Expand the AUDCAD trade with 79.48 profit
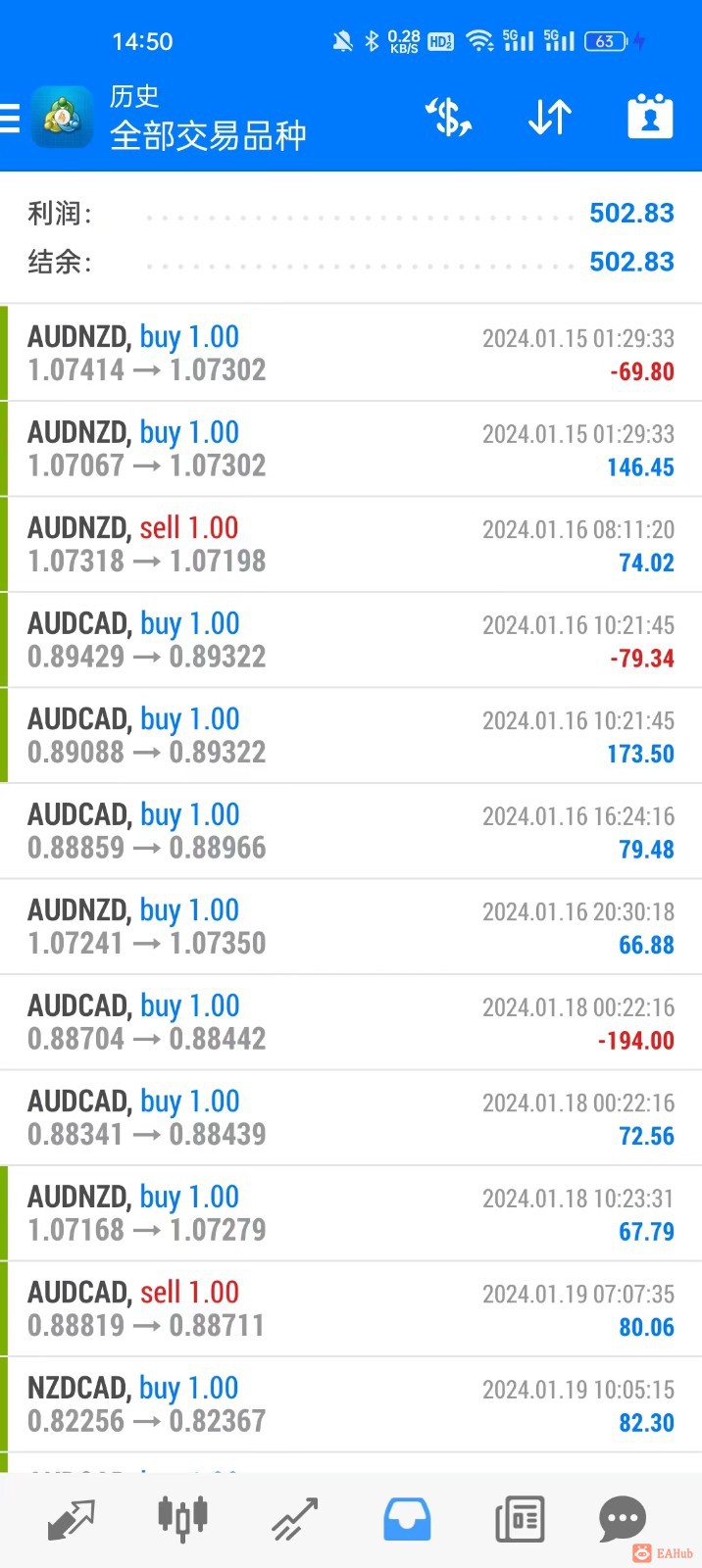The width and height of the screenshot is (702, 1568). 351,831
